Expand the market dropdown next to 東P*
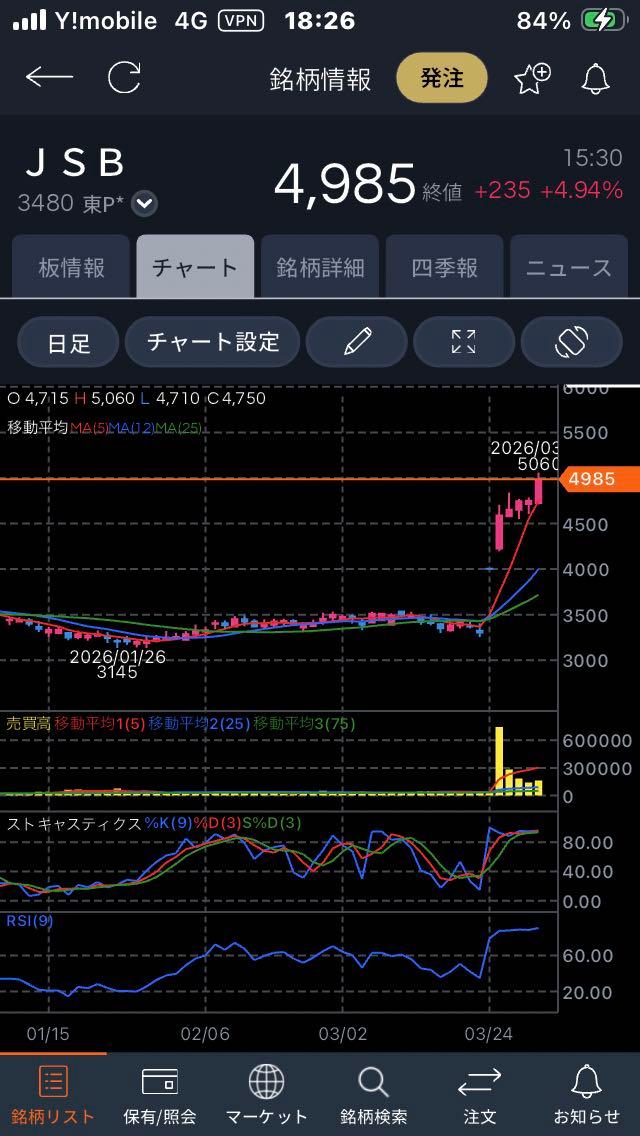Screen dimensions: 640x1136 [145, 204]
